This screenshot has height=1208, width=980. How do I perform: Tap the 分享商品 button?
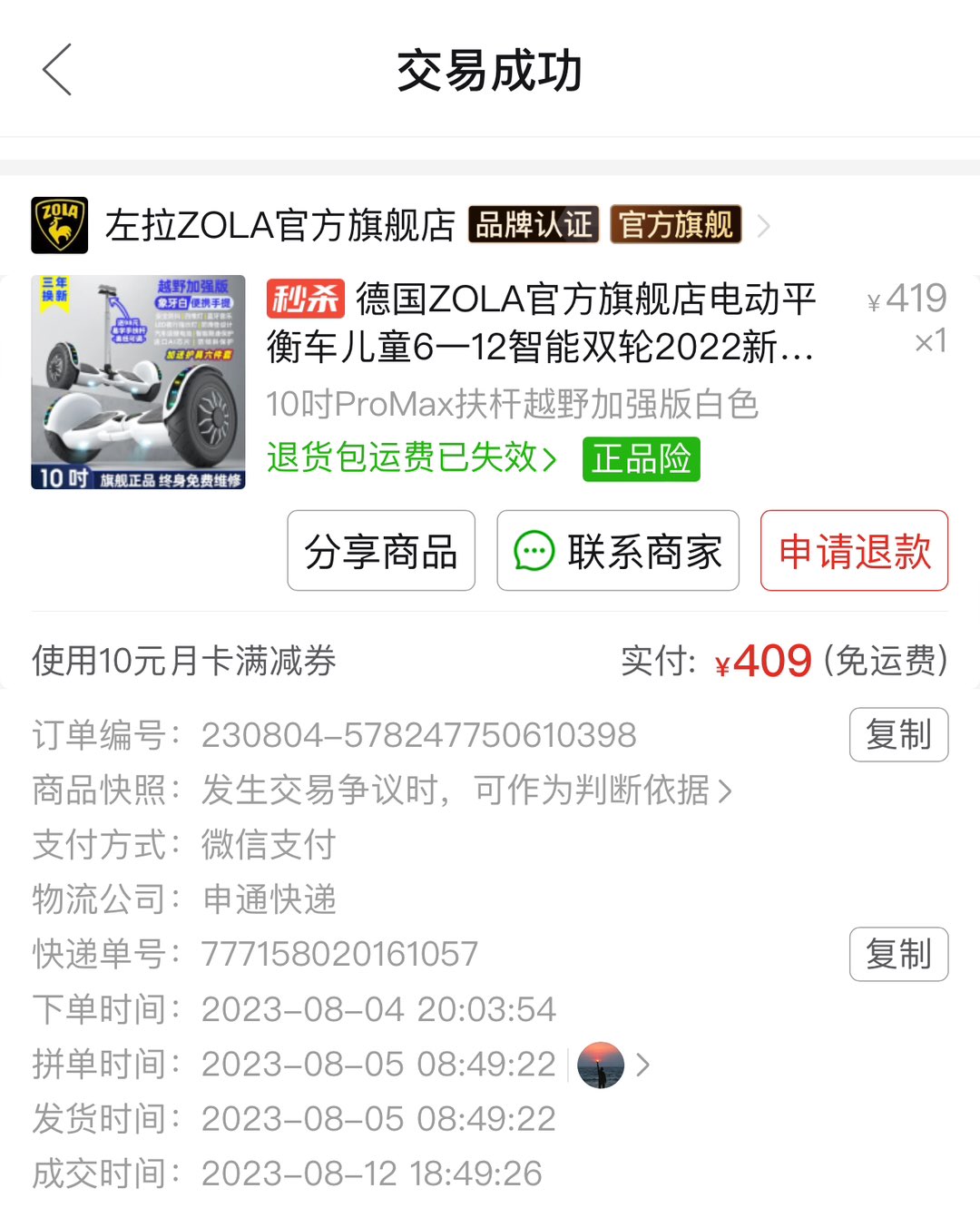381,551
